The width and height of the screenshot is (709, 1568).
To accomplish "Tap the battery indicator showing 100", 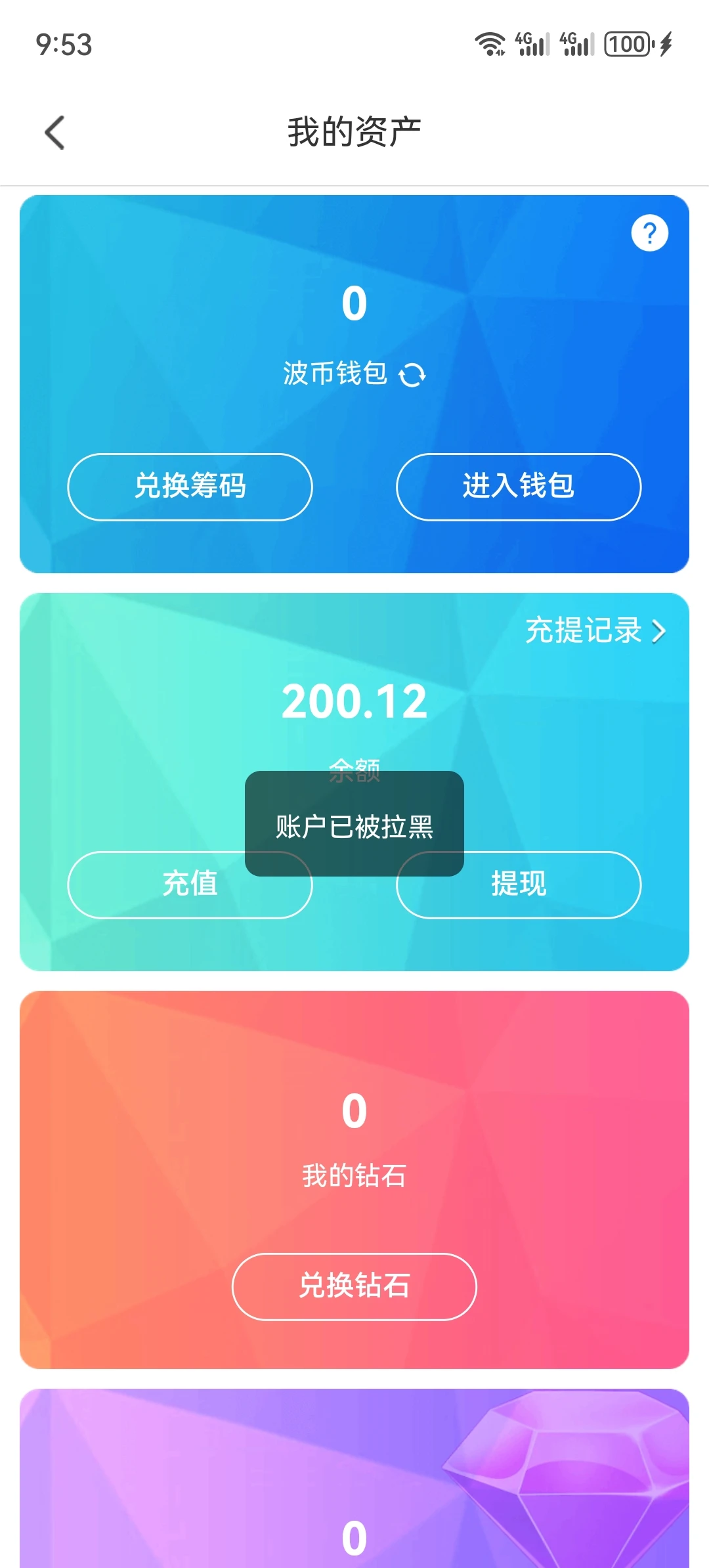I will point(627,45).
